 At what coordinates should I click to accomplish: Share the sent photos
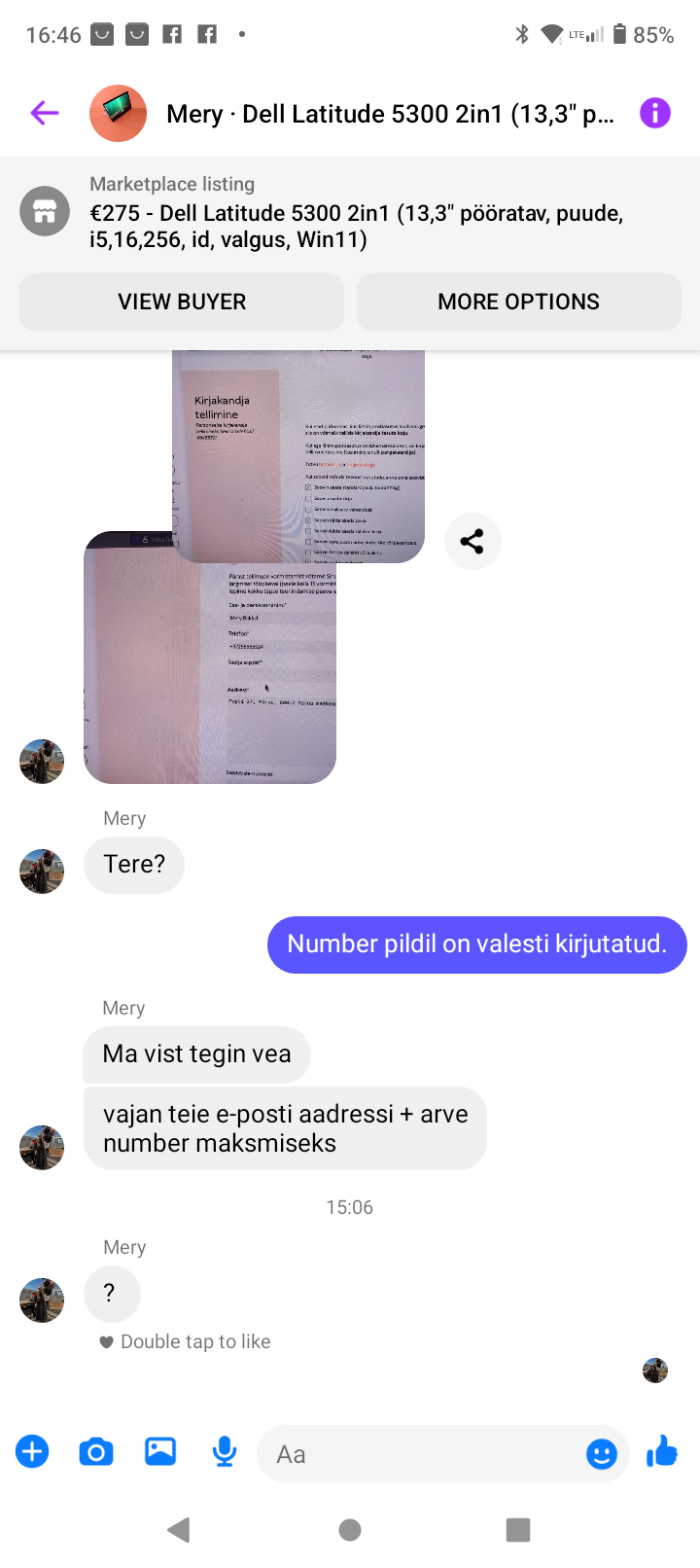click(472, 542)
